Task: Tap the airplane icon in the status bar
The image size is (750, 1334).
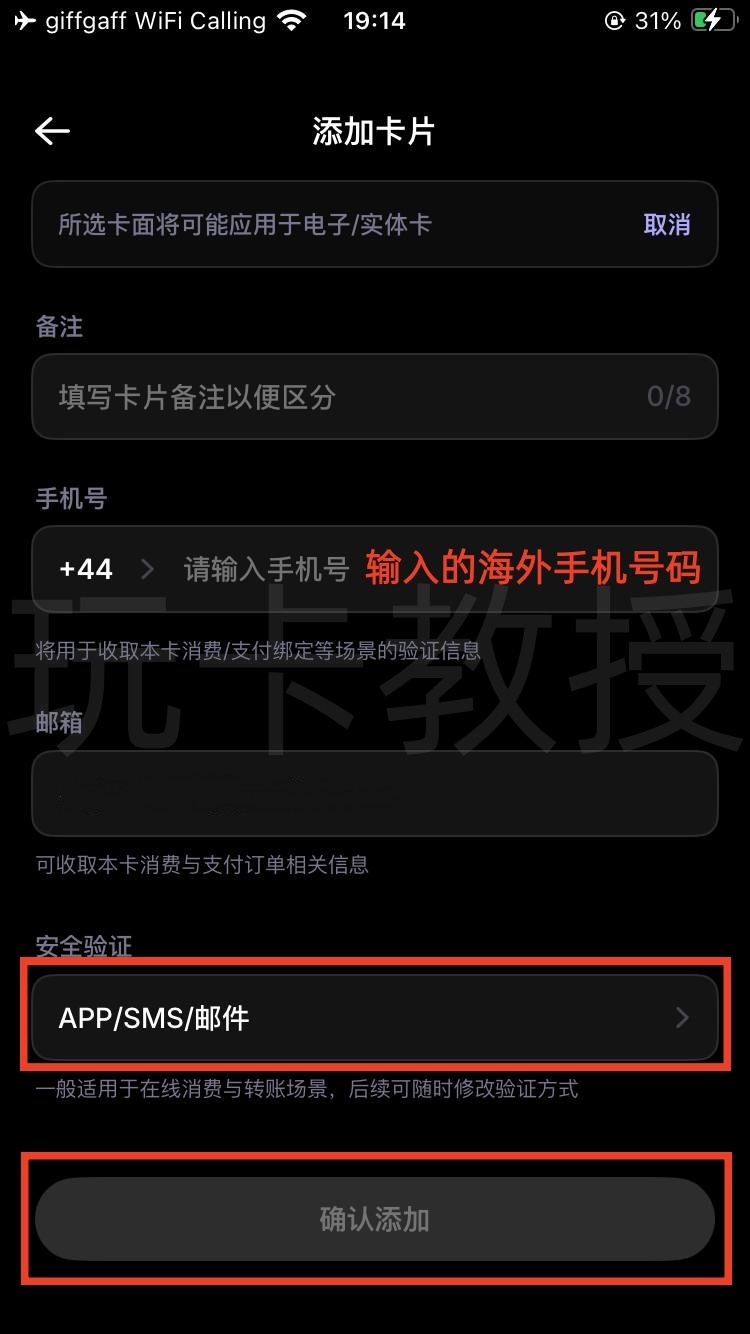Action: tap(24, 20)
